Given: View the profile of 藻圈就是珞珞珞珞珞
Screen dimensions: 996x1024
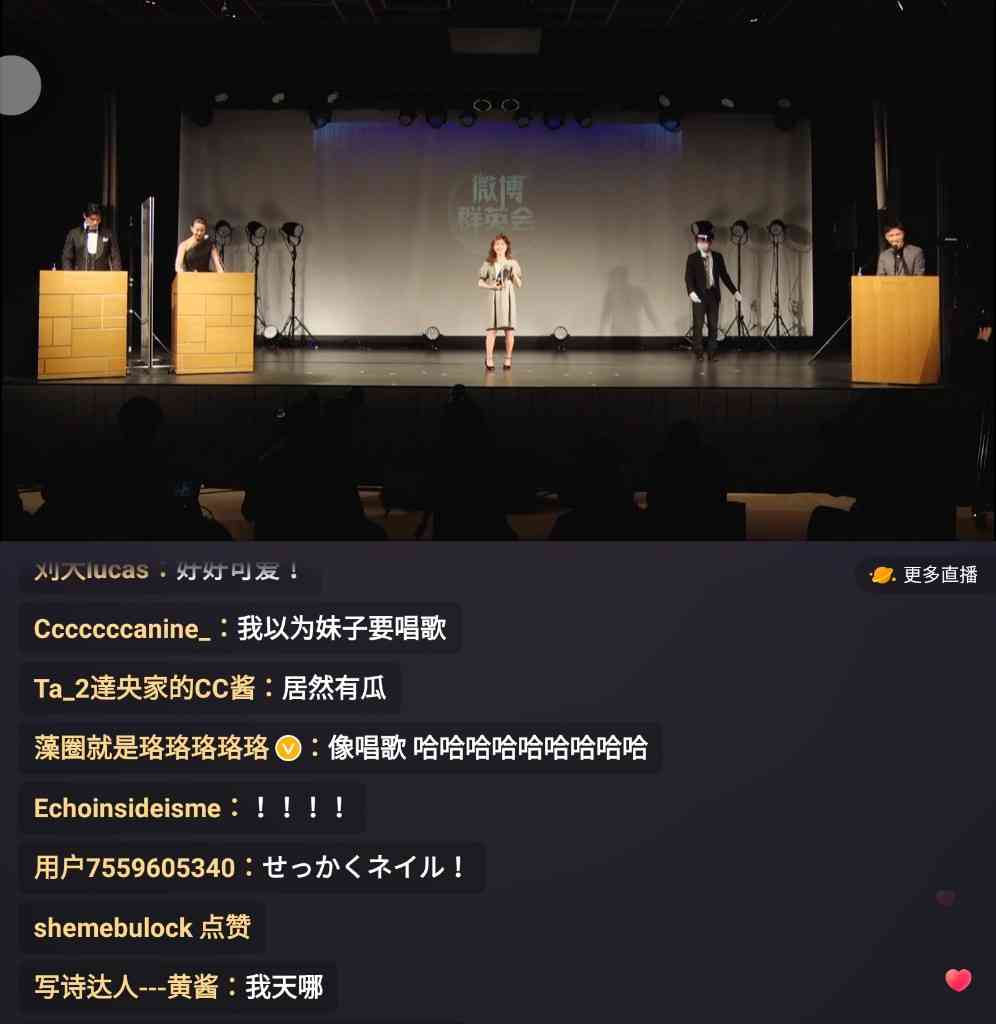Looking at the screenshot, I should (152, 748).
